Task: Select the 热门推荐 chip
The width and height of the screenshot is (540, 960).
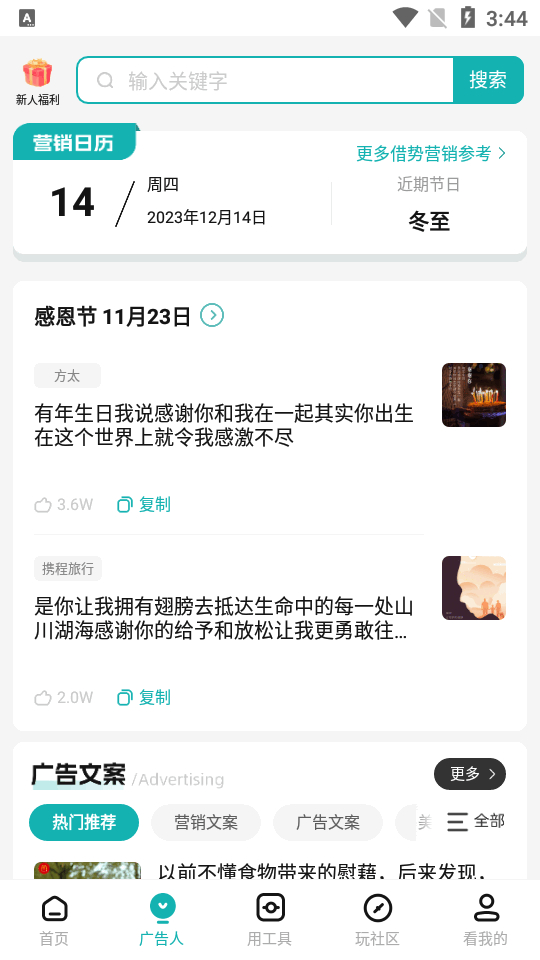Action: point(84,822)
